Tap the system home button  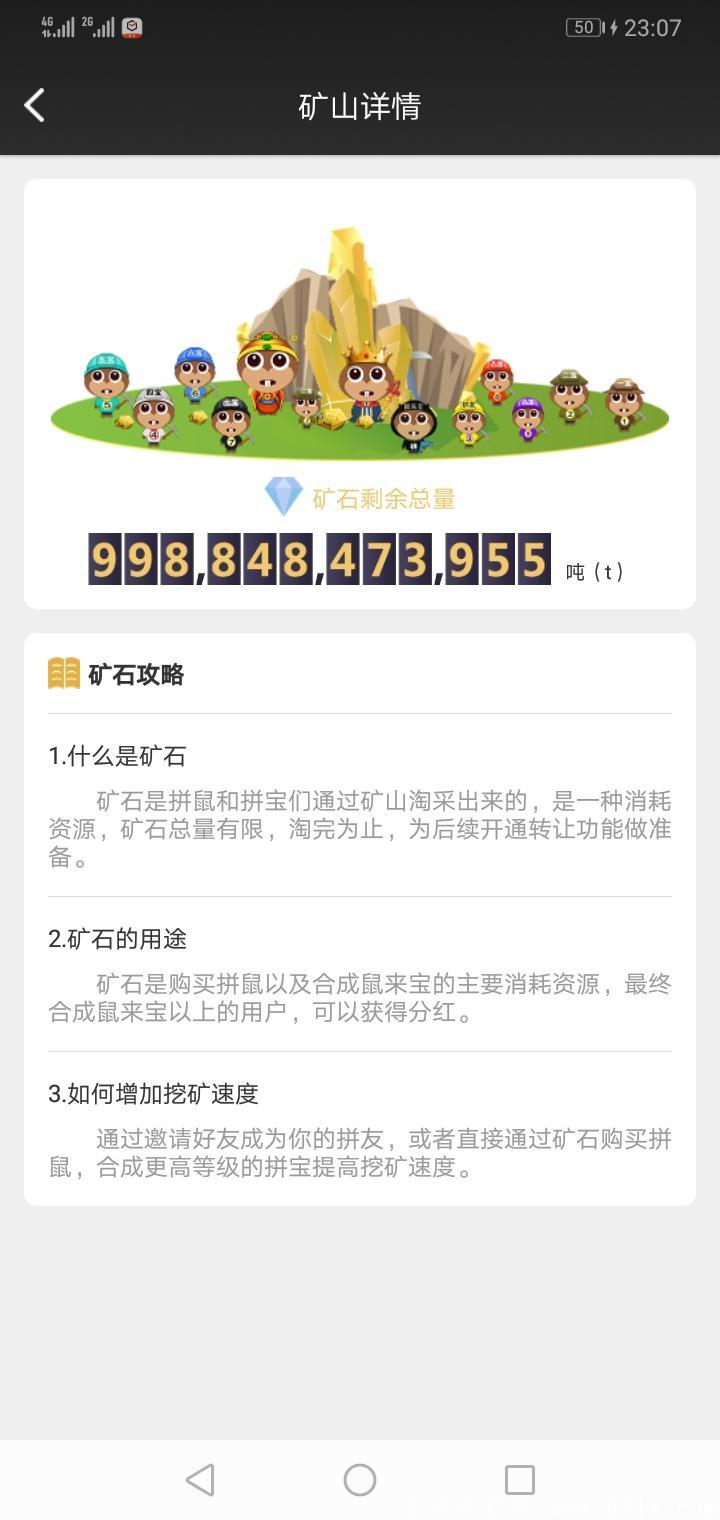click(360, 1480)
